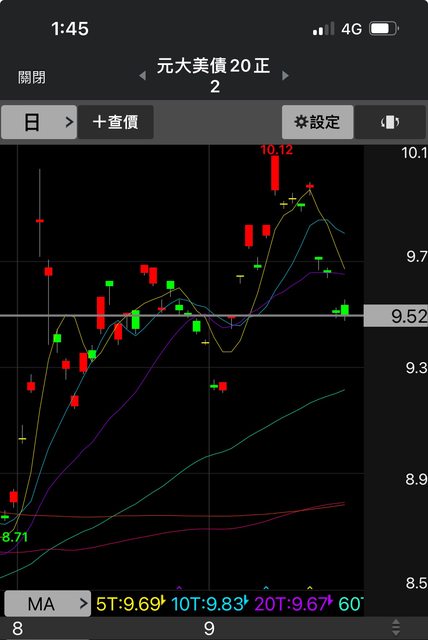Open chart 設定 settings
Viewport: 428px width, 640px height.
(x=317, y=122)
